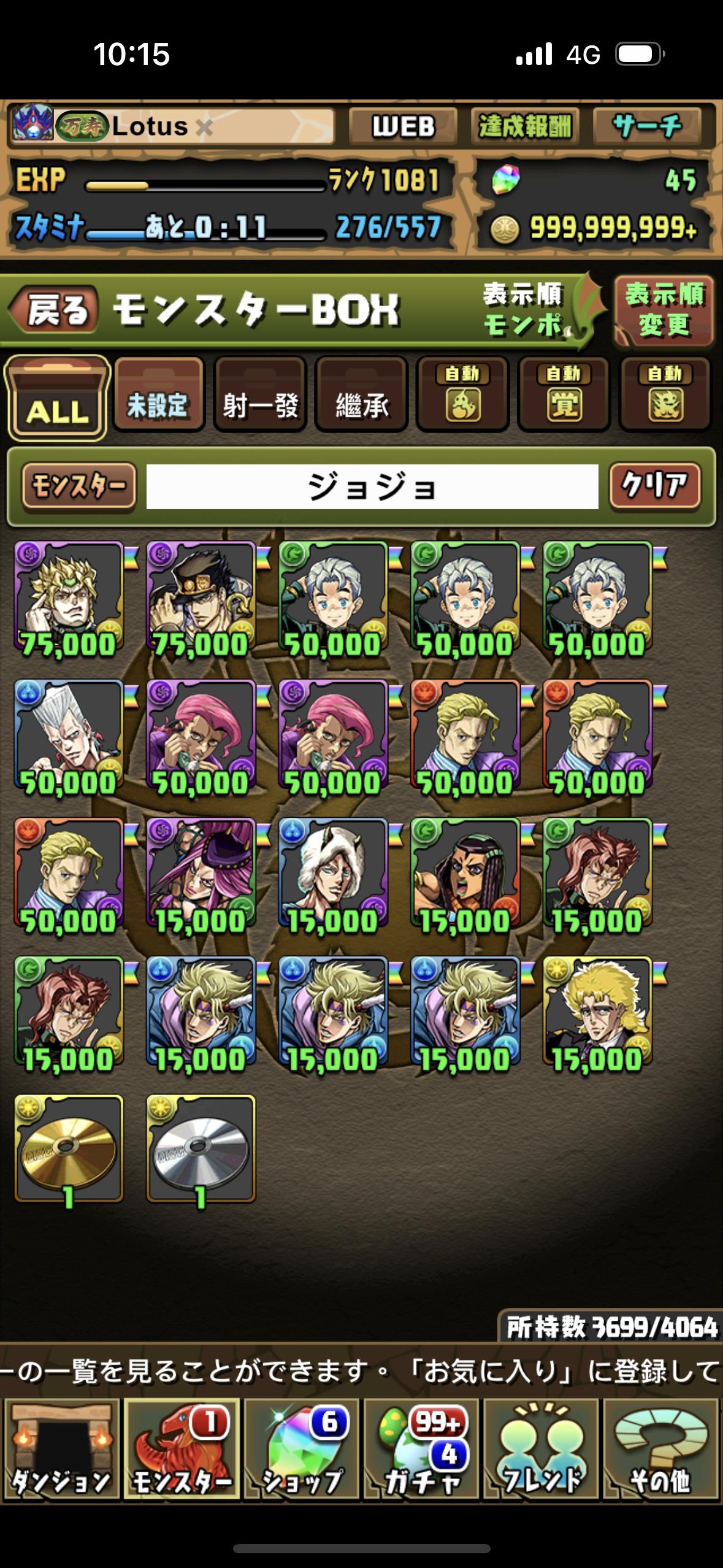Open the ガチャ gacha tab
The height and width of the screenshot is (1568, 723).
tap(422, 1449)
